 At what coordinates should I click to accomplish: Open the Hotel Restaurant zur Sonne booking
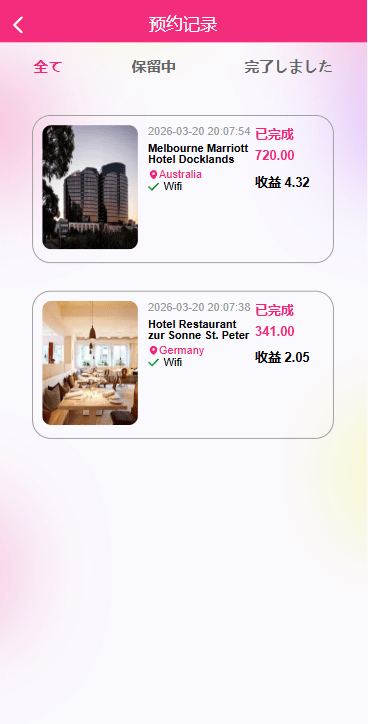click(x=183, y=365)
